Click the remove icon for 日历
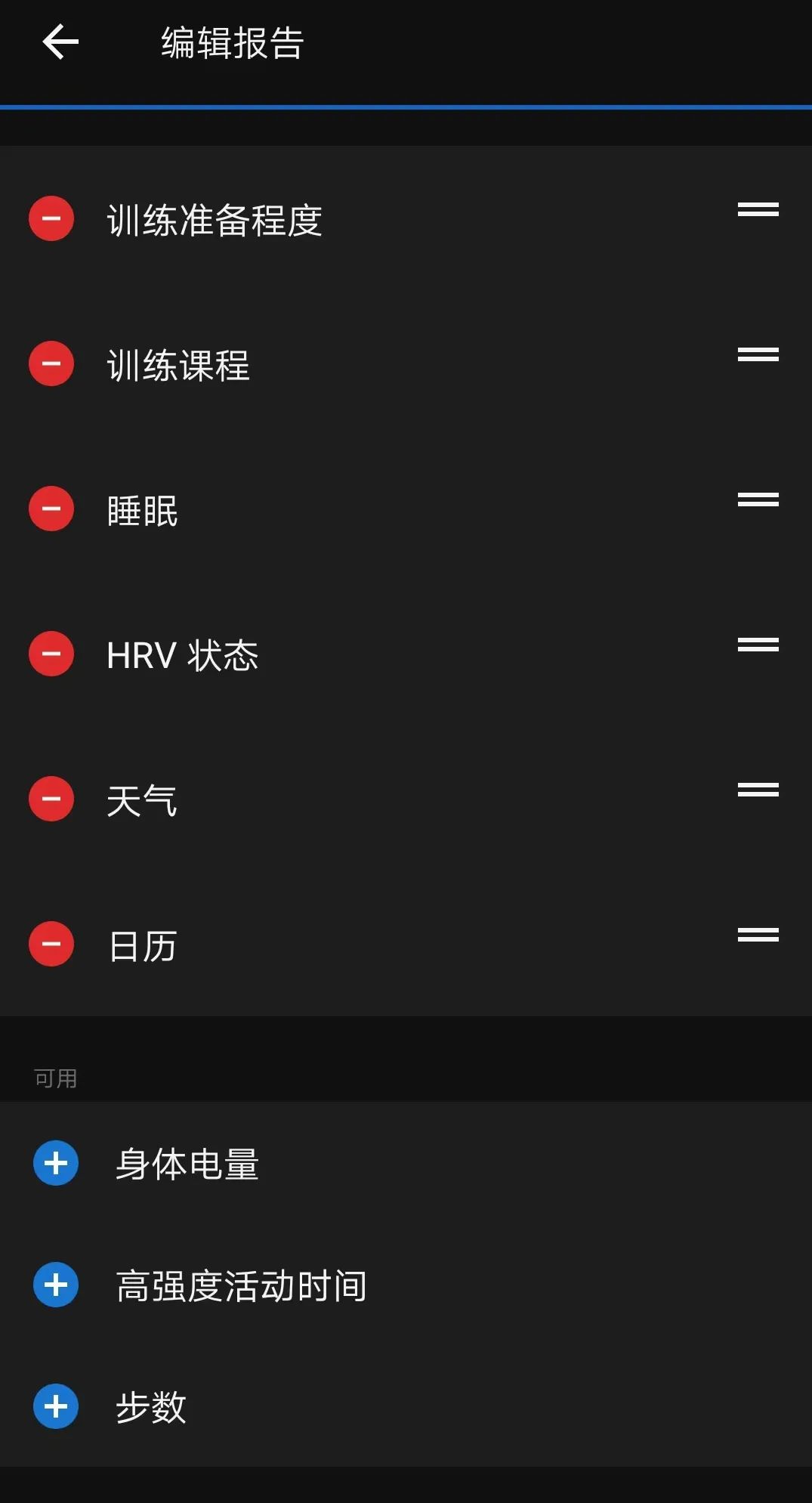This screenshot has width=812, height=1503. (51, 944)
